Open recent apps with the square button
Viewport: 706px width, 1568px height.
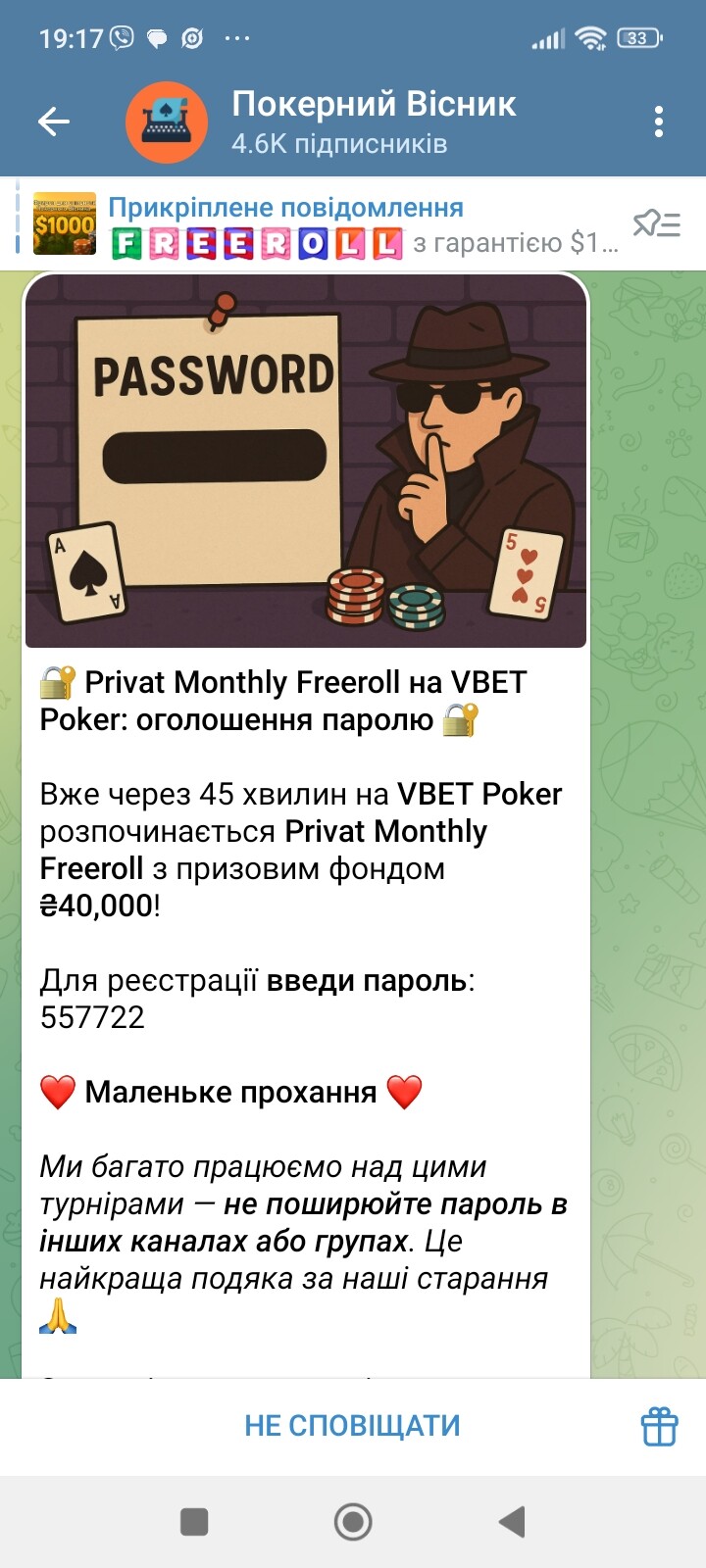coord(194,1522)
